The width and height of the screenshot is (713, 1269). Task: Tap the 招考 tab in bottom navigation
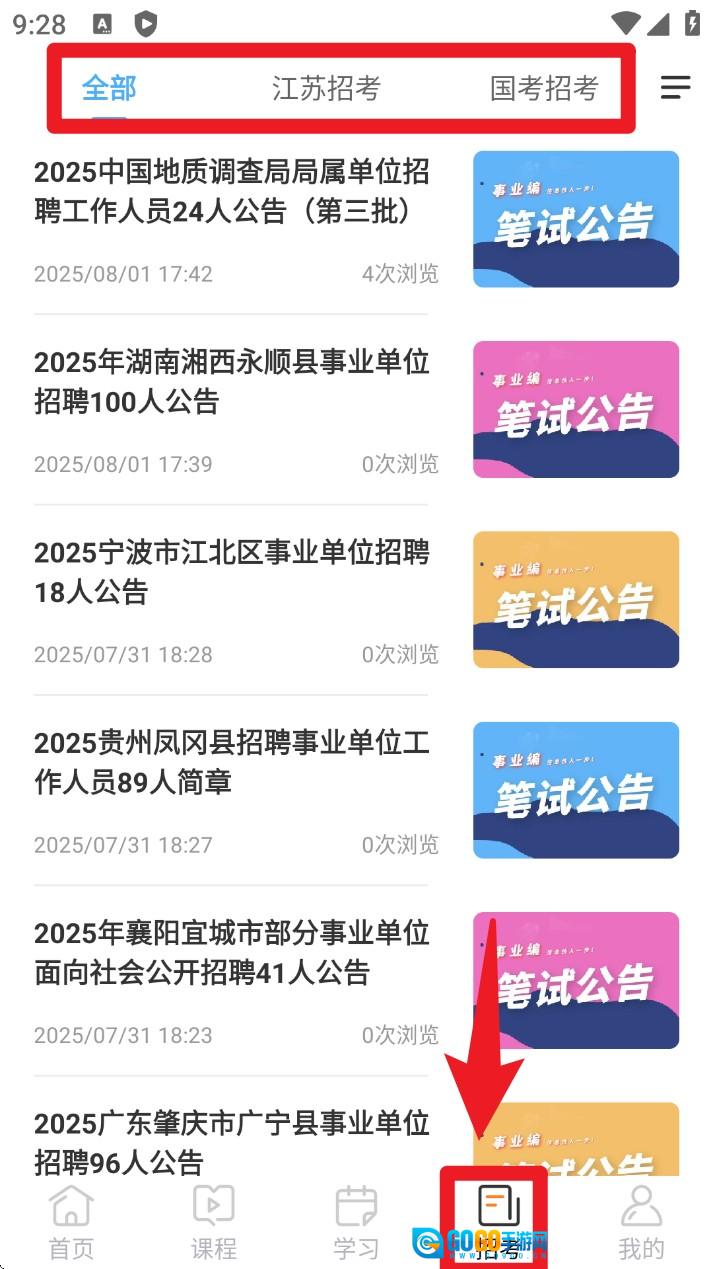pyautogui.click(x=498, y=1222)
